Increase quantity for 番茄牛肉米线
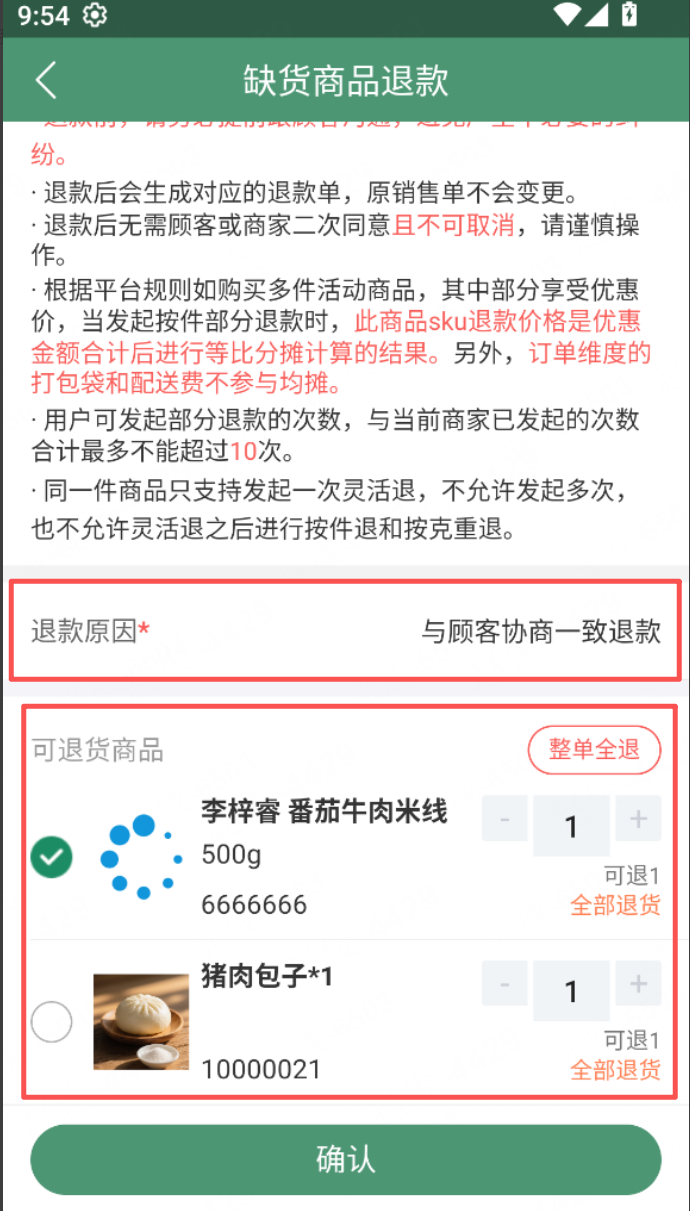This screenshot has height=1211, width=690. 638,821
